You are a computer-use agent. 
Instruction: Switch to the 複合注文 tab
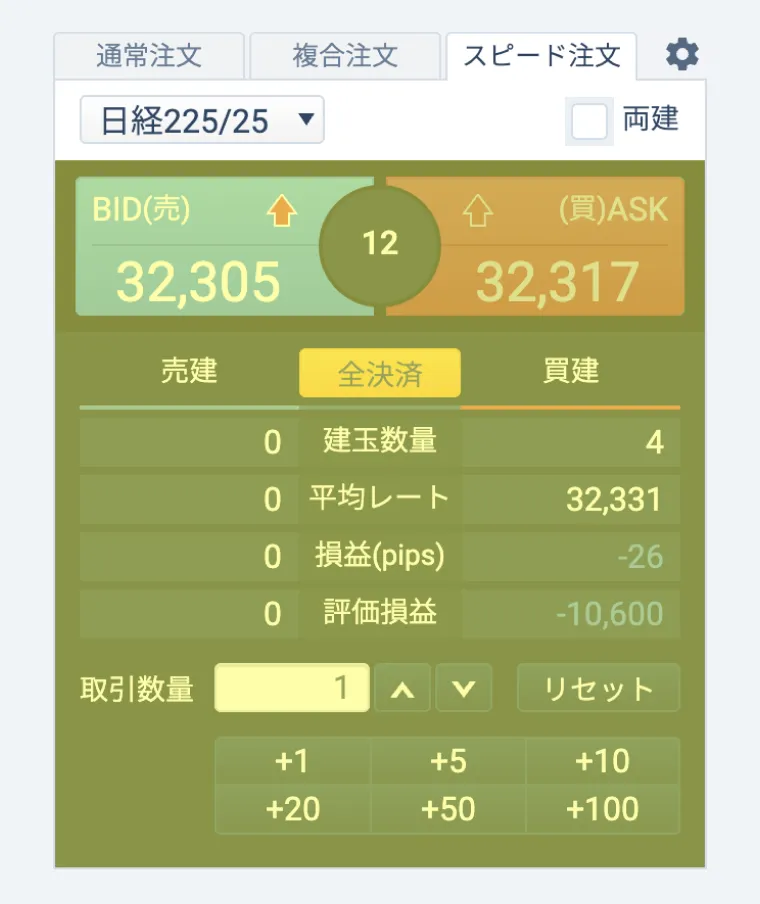tap(345, 55)
